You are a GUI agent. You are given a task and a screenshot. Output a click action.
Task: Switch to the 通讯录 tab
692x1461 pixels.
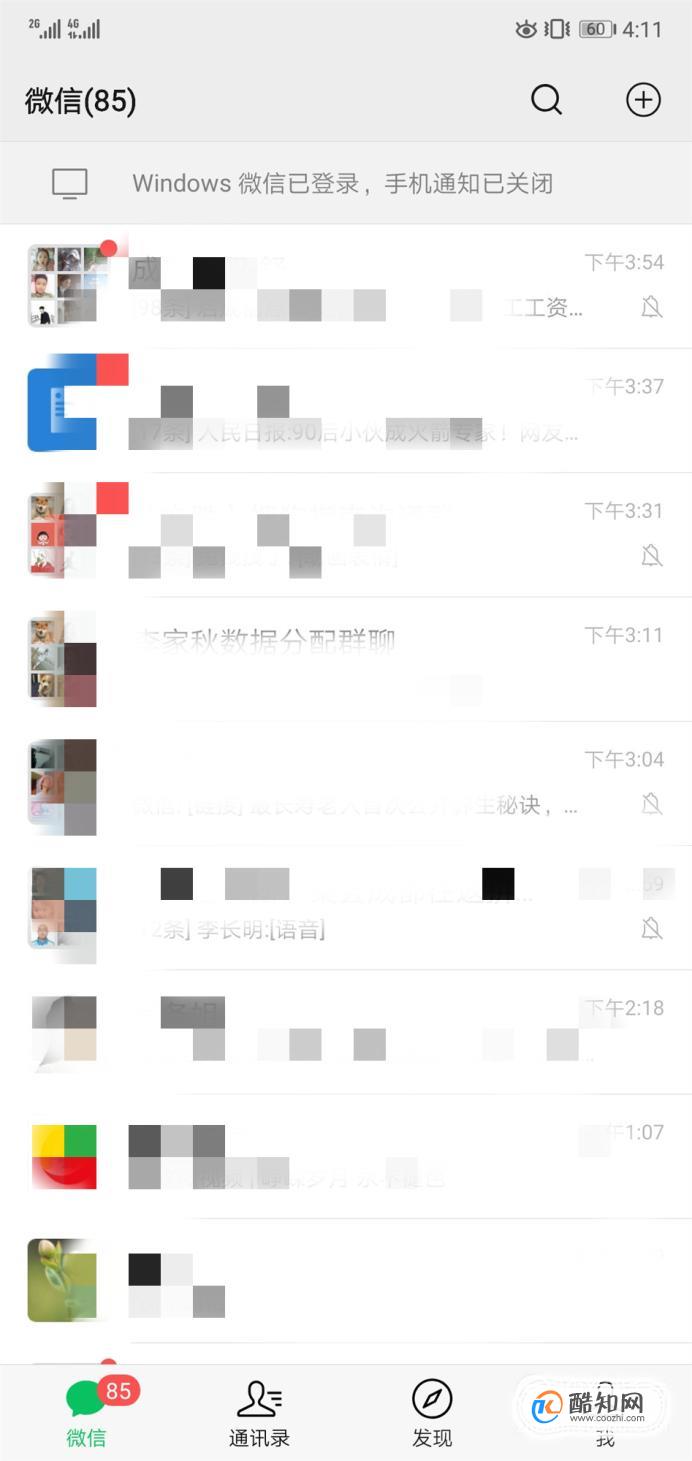pyautogui.click(x=259, y=1414)
